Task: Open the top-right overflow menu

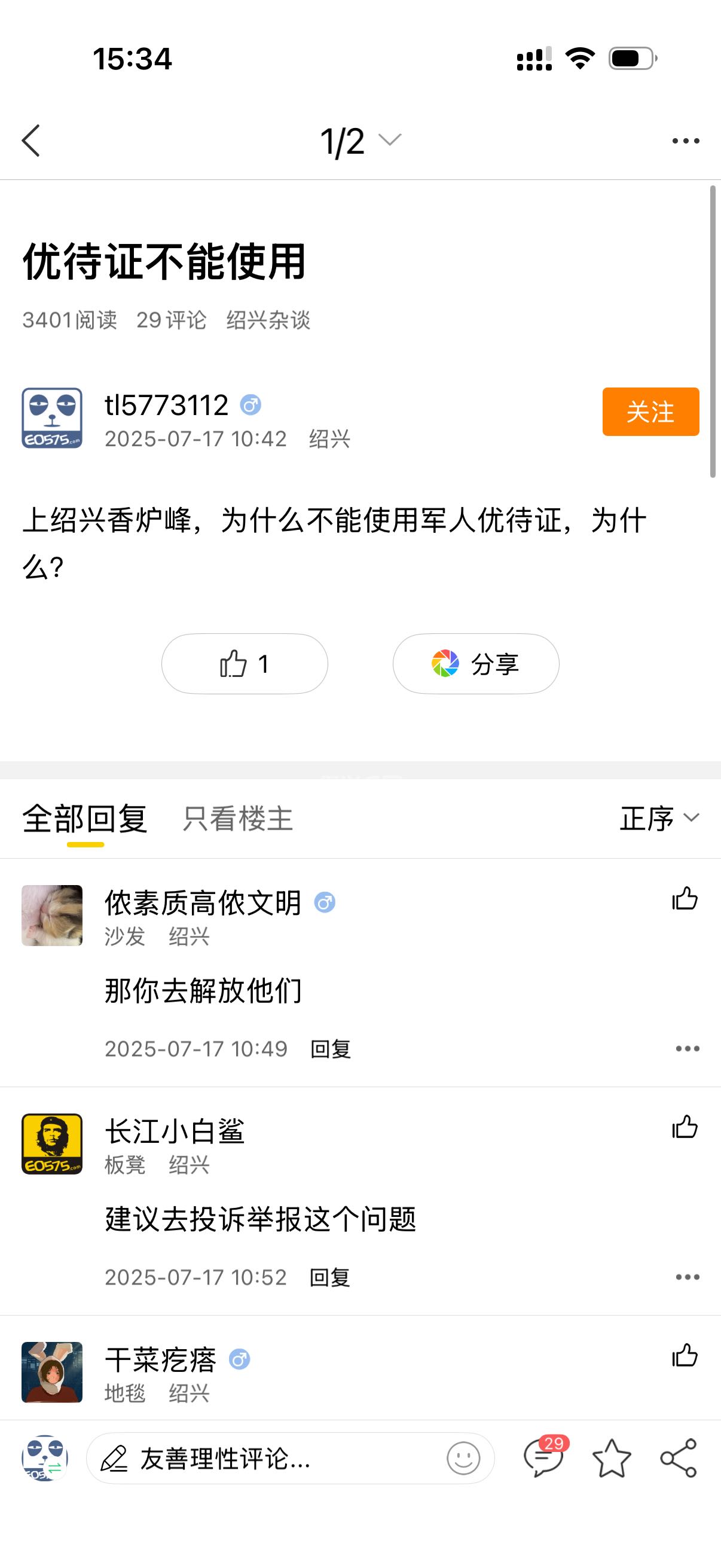Action: [x=685, y=141]
